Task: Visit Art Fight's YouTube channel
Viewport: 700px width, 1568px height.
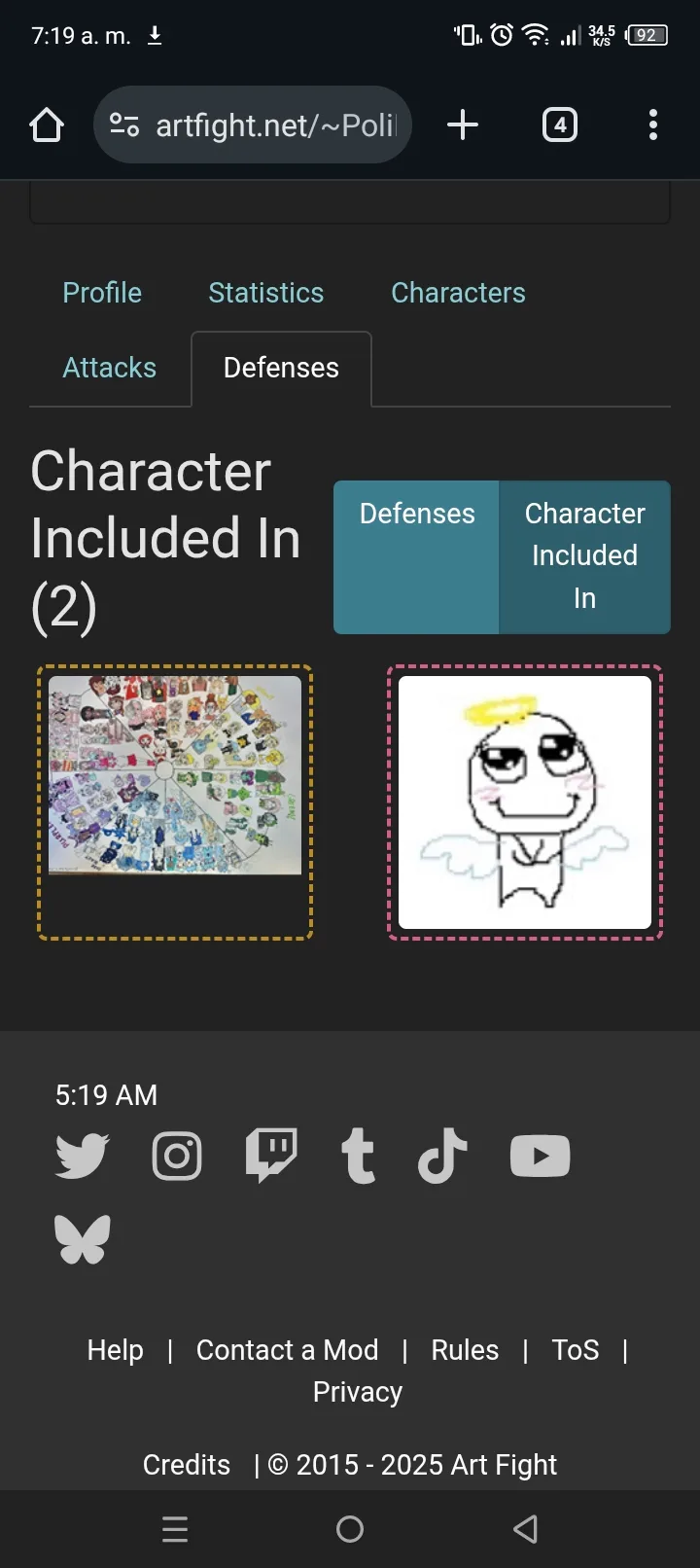Action: 540,1156
